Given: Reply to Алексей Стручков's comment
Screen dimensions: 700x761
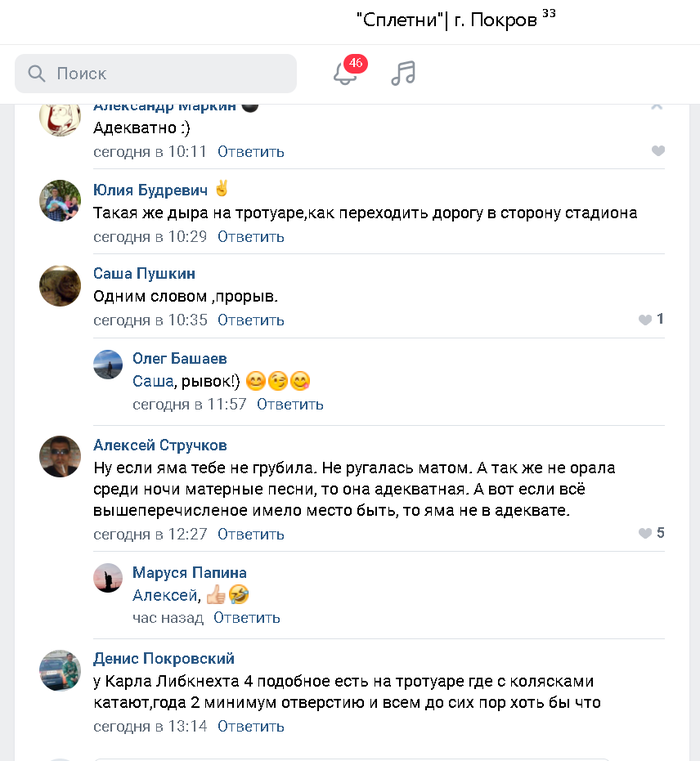Looking at the screenshot, I should (250, 534).
